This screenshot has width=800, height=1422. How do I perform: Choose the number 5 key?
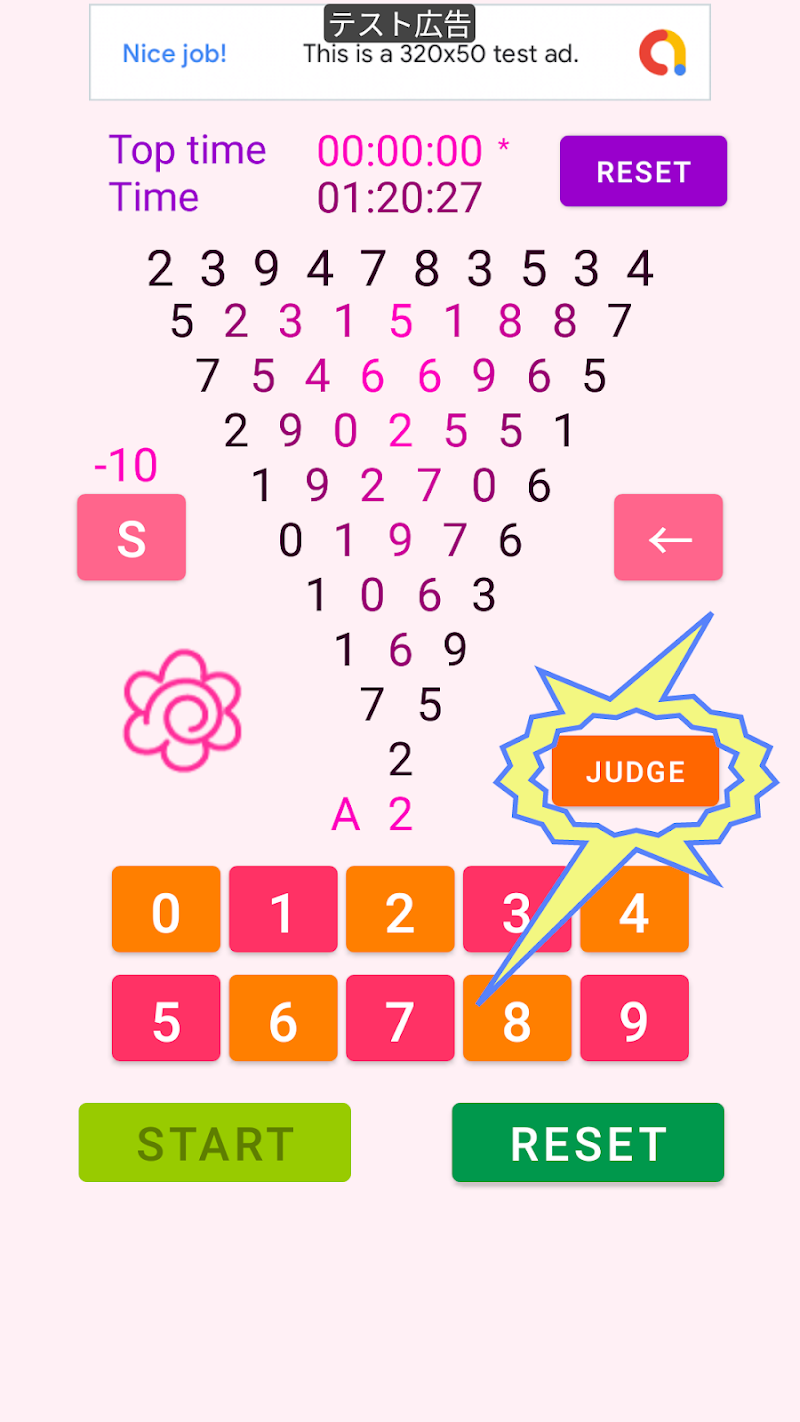166,1018
